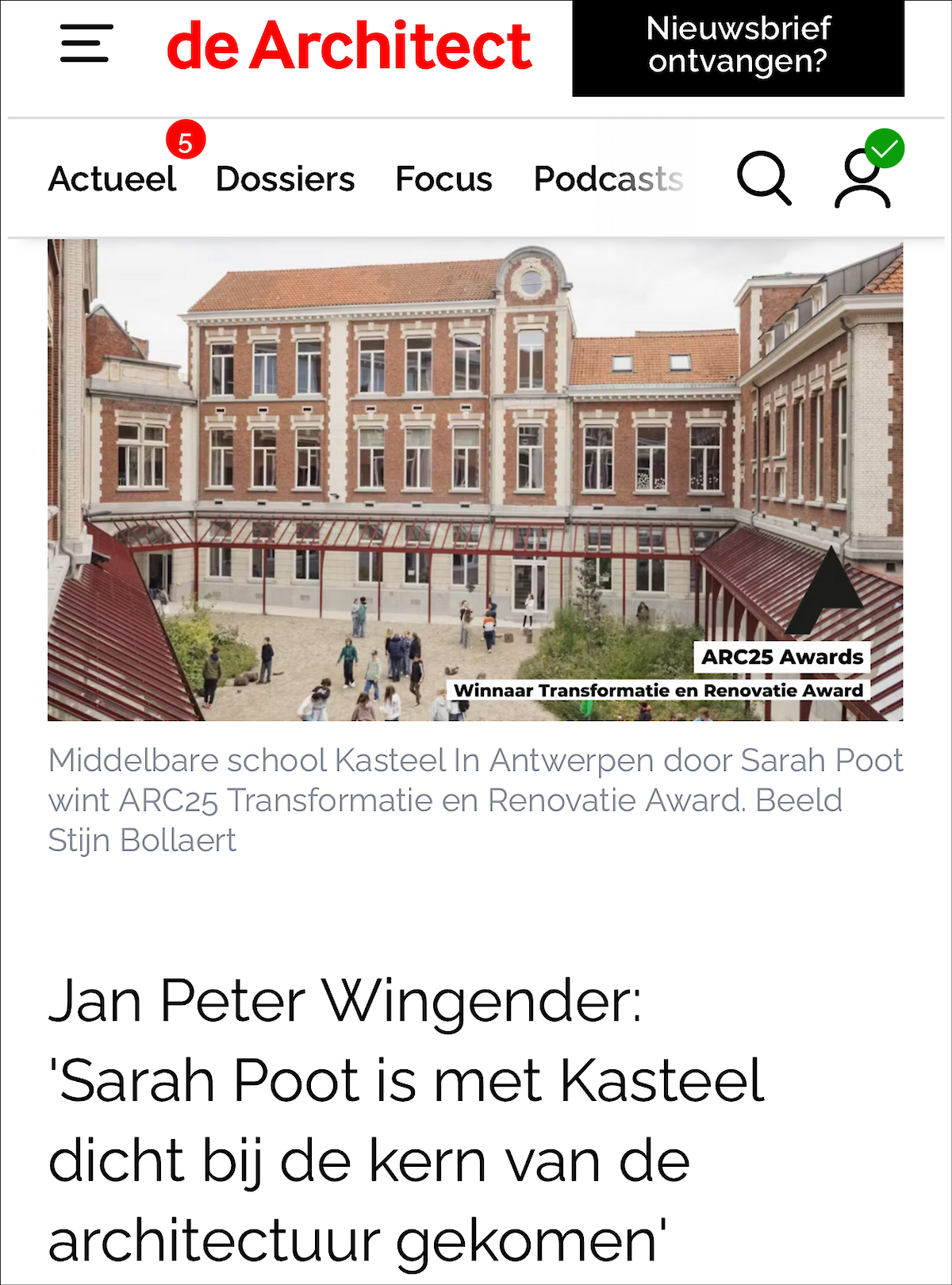Open the Actueel section
The height and width of the screenshot is (1285, 952).
tap(113, 179)
